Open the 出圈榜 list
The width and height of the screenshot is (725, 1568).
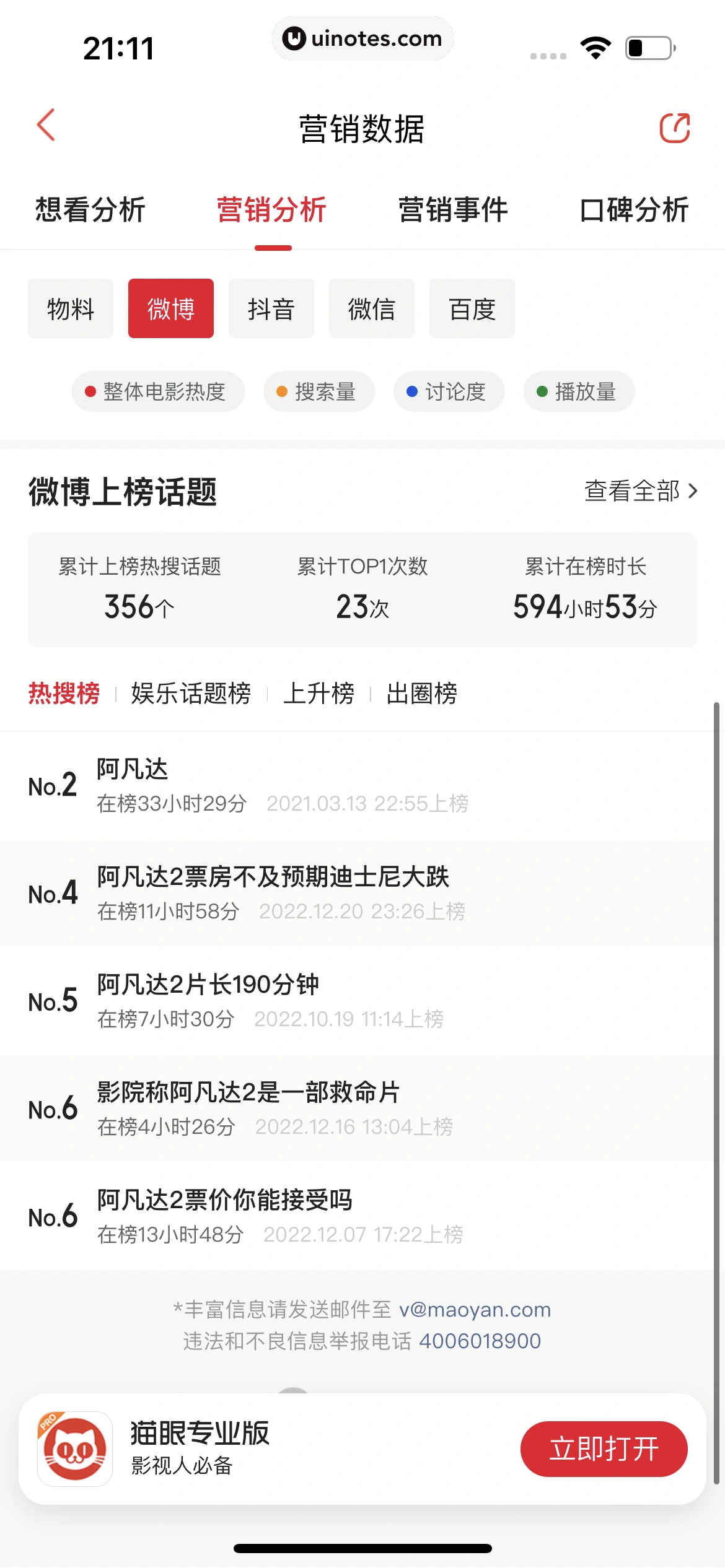[422, 694]
